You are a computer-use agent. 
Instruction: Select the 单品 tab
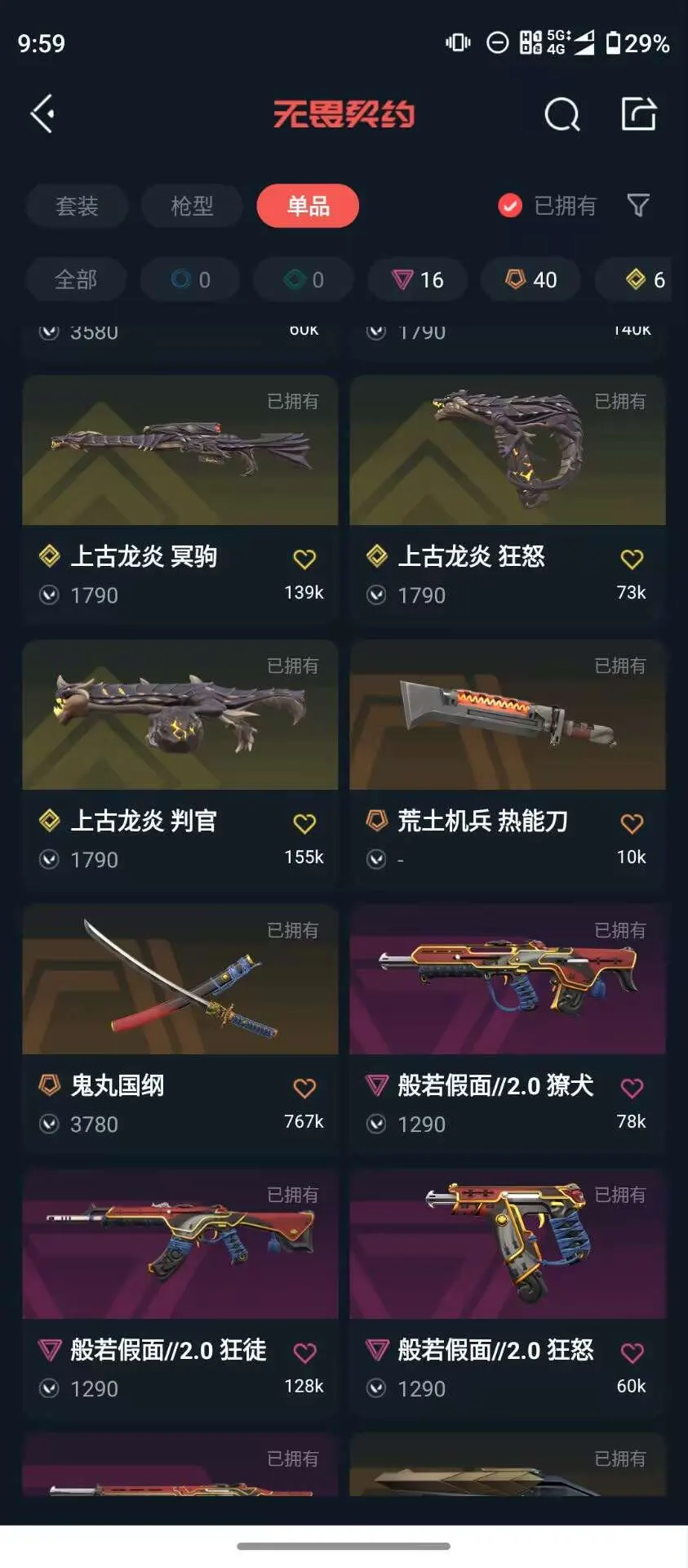click(308, 206)
